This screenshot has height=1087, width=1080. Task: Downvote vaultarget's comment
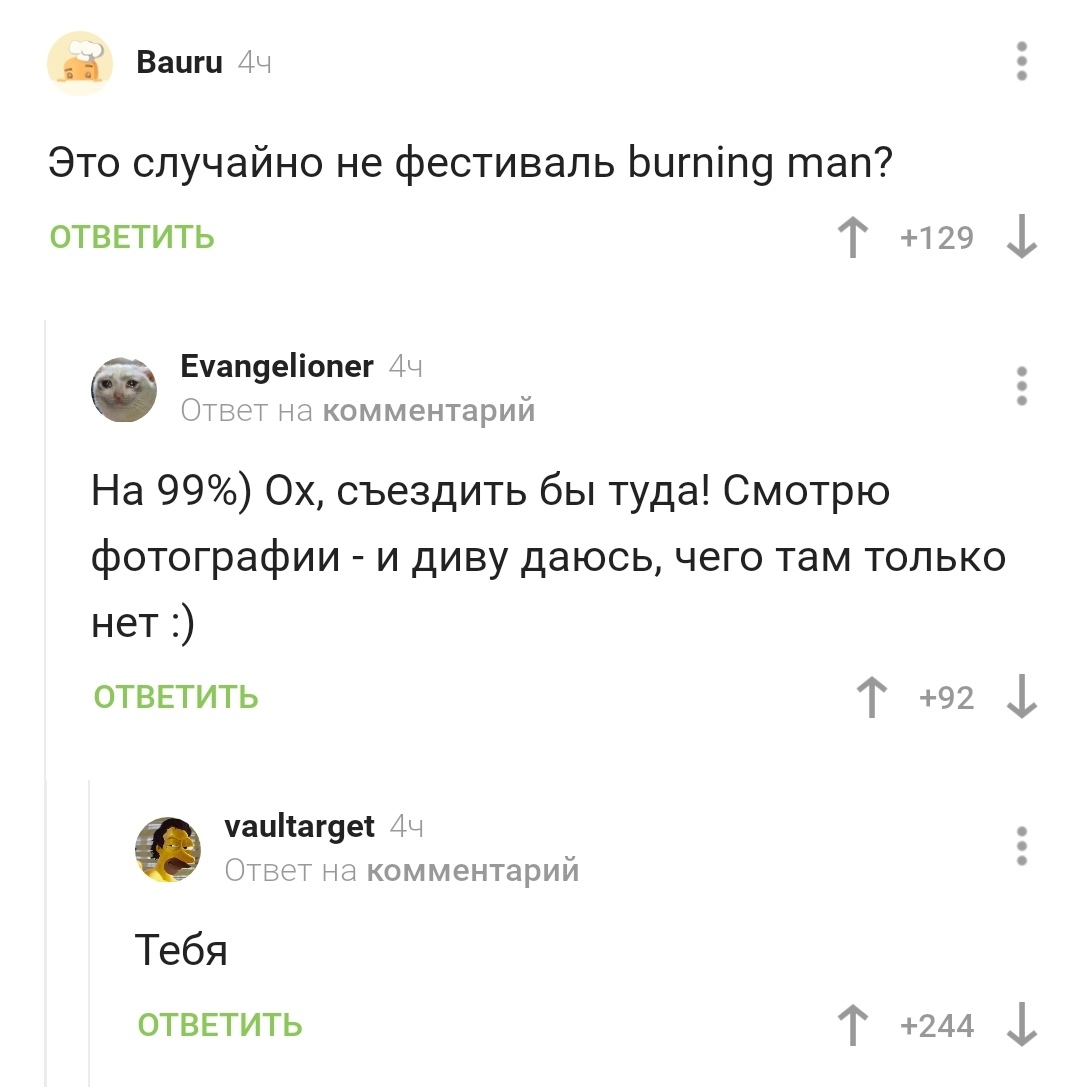click(1021, 1025)
